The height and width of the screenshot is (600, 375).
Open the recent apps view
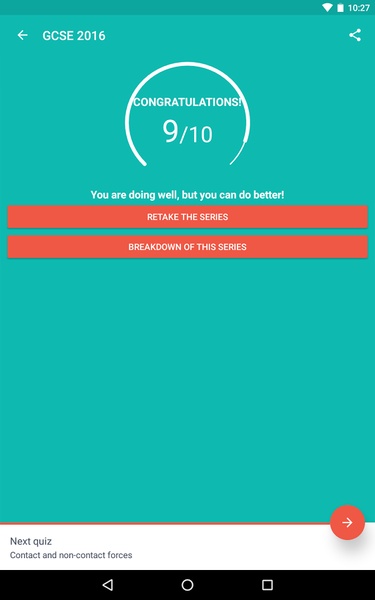[267, 585]
